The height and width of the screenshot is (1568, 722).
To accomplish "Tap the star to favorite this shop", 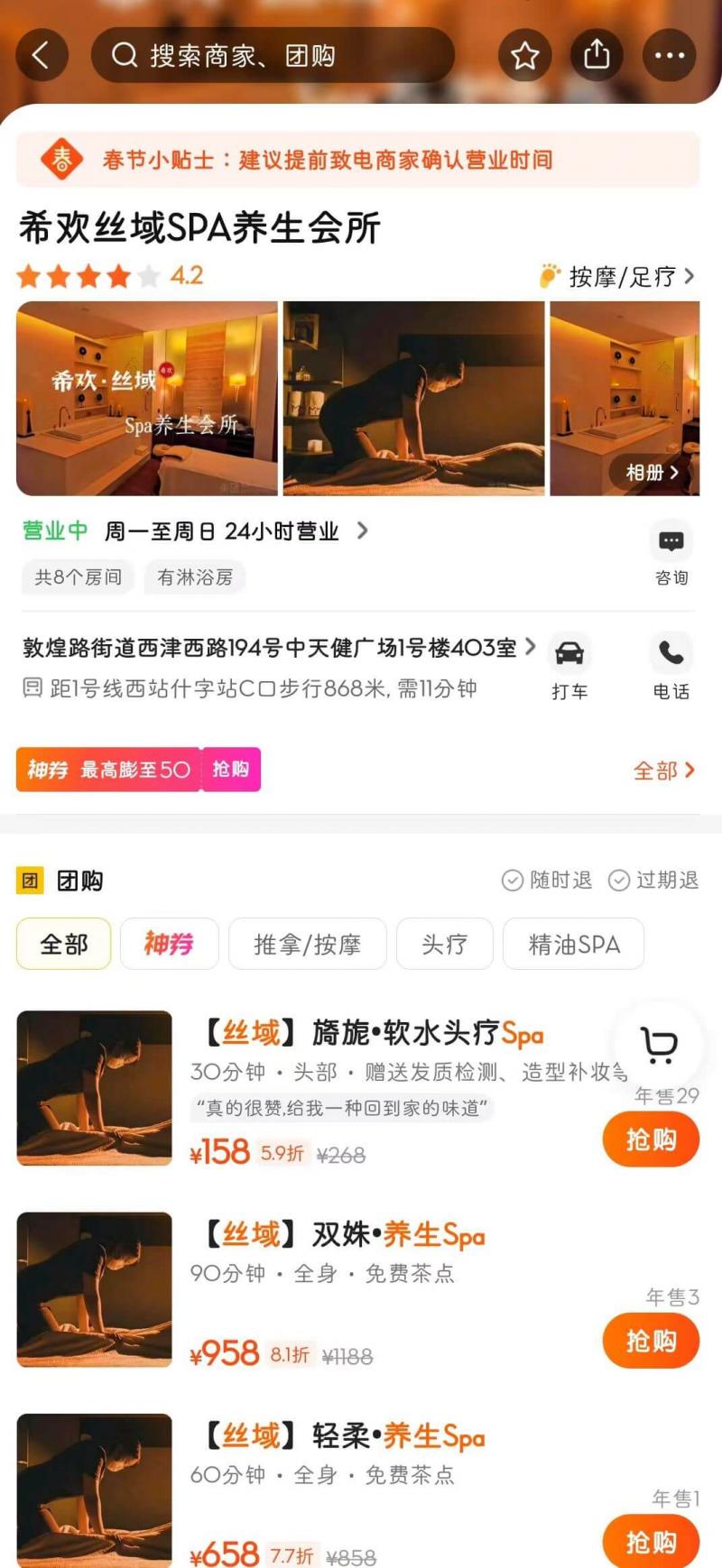I will [x=525, y=55].
